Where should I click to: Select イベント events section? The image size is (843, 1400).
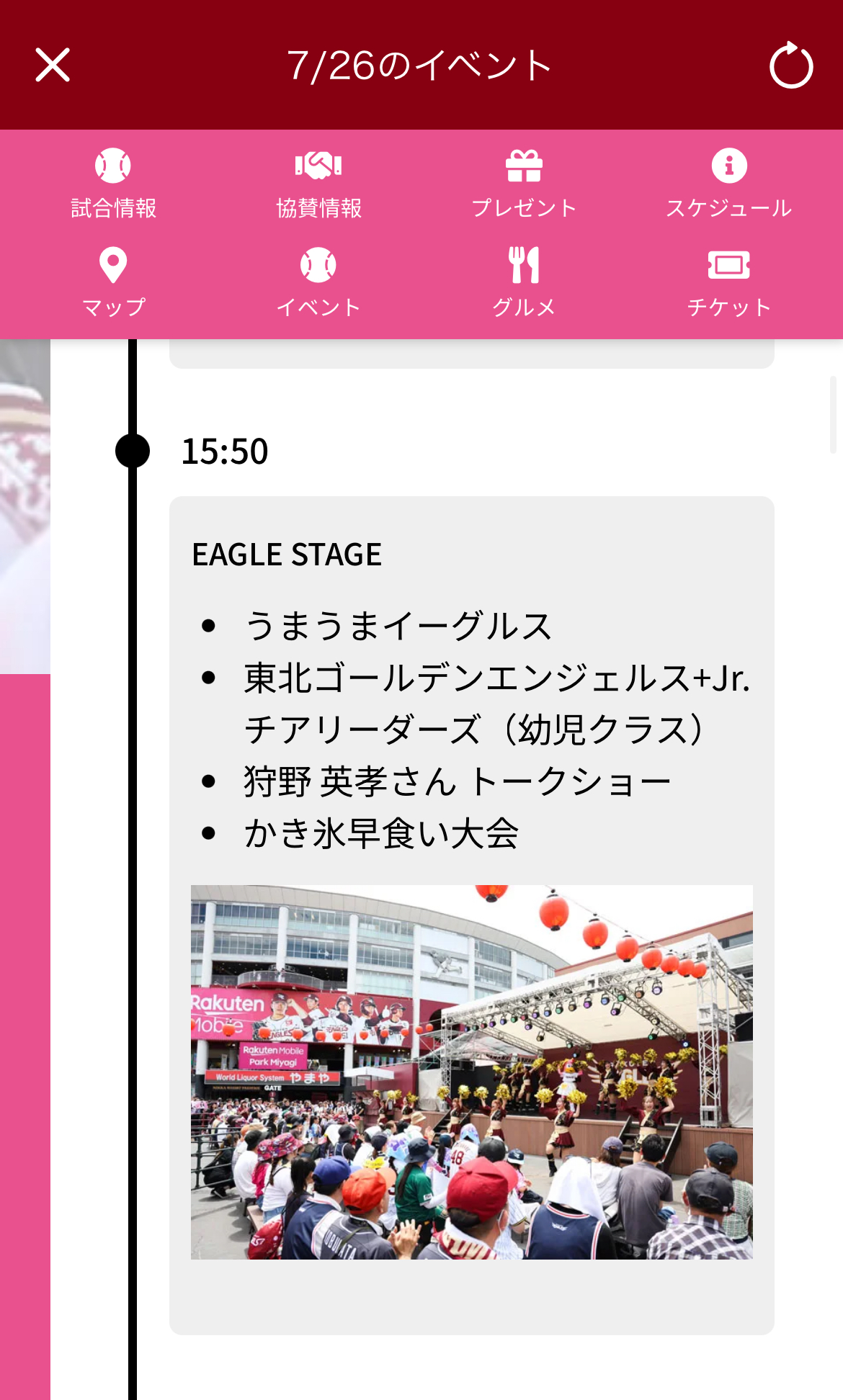click(x=318, y=282)
